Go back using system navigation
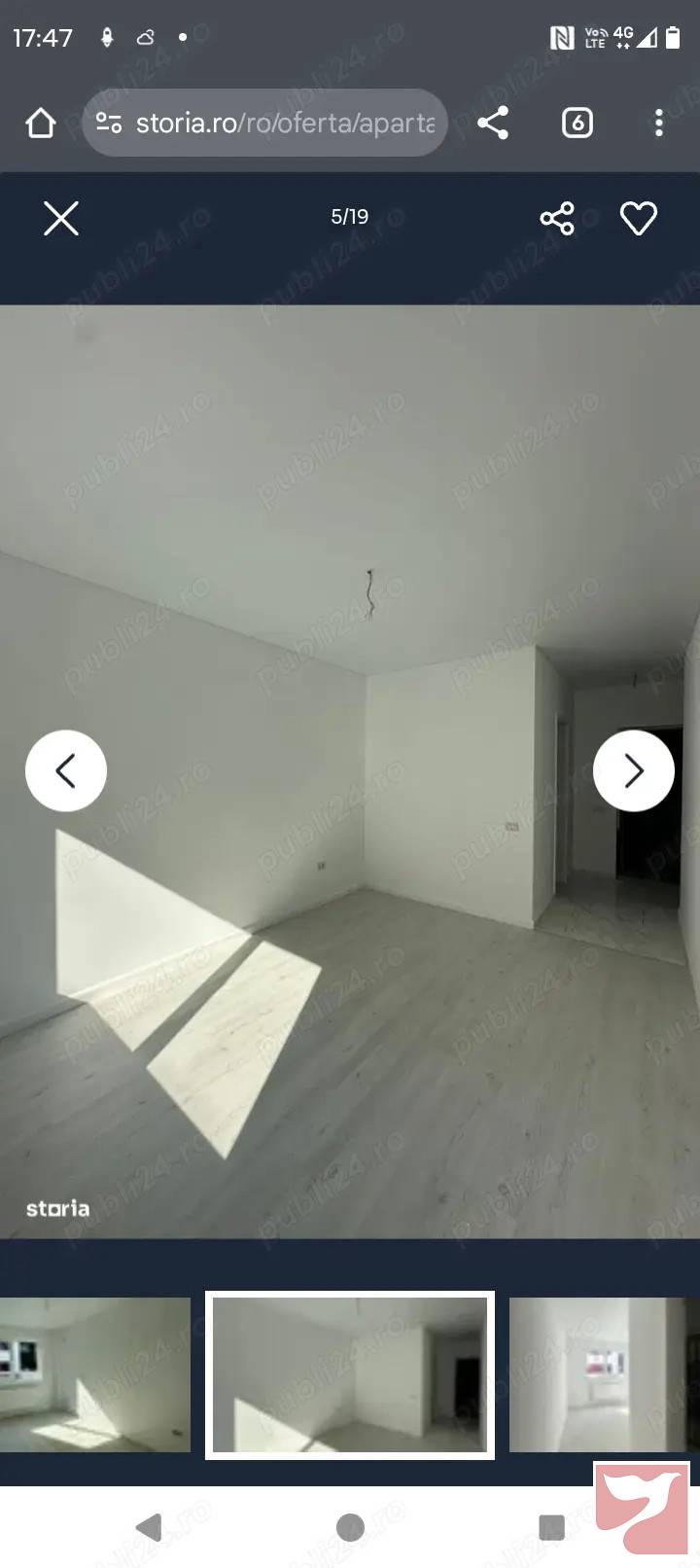This screenshot has width=700, height=1568. (149, 1527)
